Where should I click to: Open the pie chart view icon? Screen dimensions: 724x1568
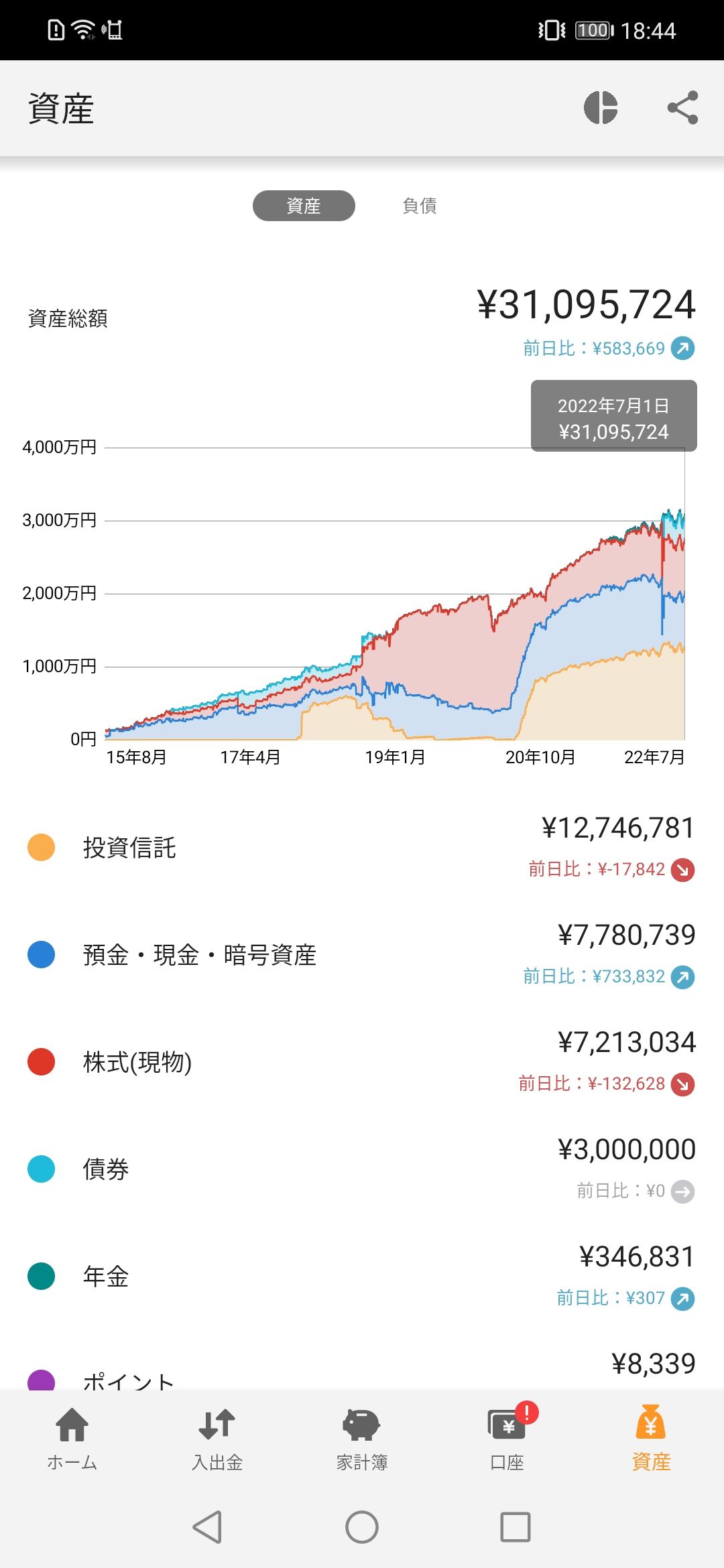pyautogui.click(x=600, y=108)
